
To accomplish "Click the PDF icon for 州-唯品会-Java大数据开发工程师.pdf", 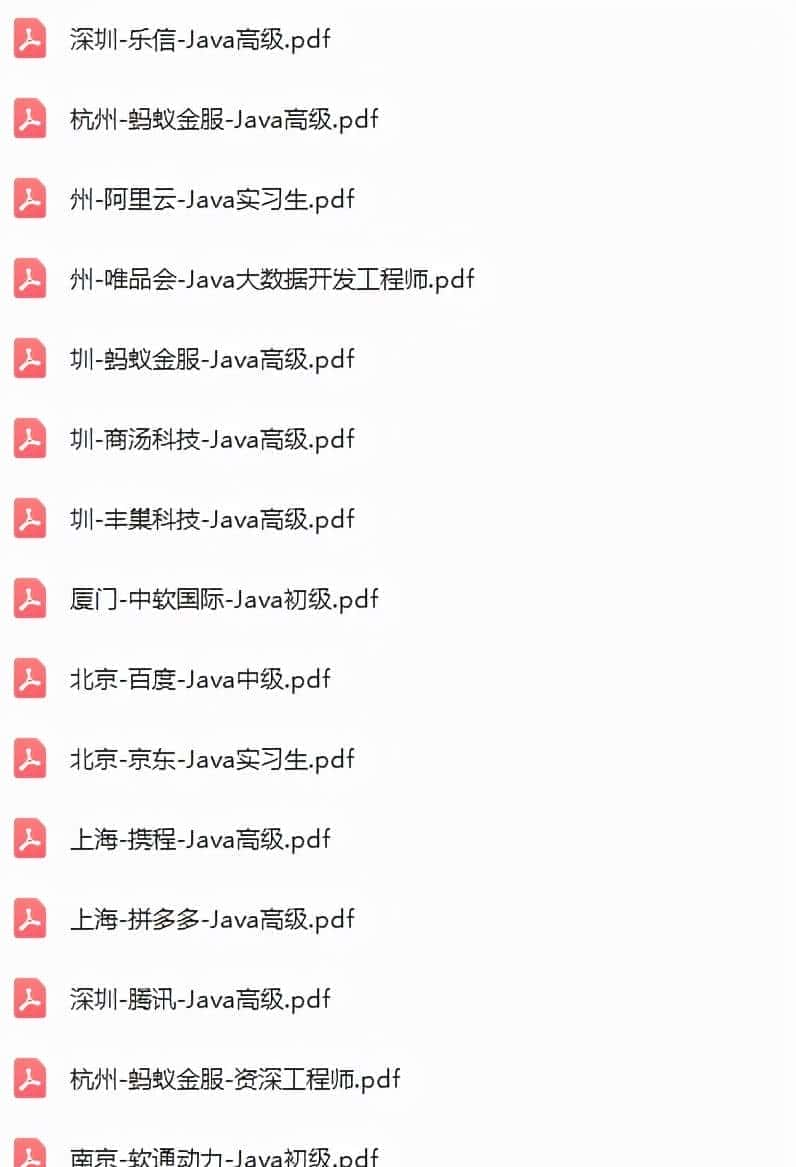I will [x=30, y=280].
